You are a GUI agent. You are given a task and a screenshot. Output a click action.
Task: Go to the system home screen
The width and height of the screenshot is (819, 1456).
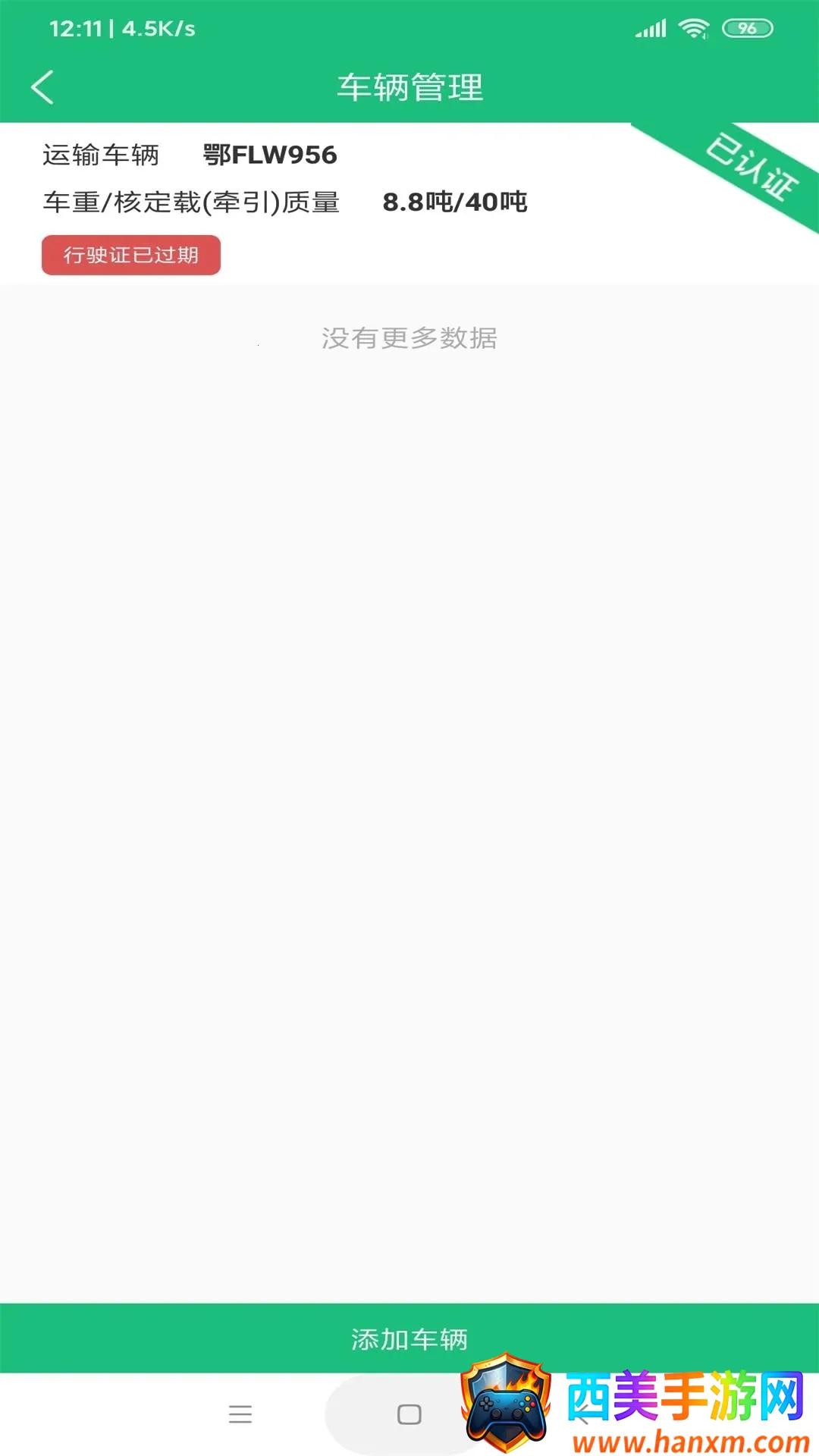pos(409,1414)
